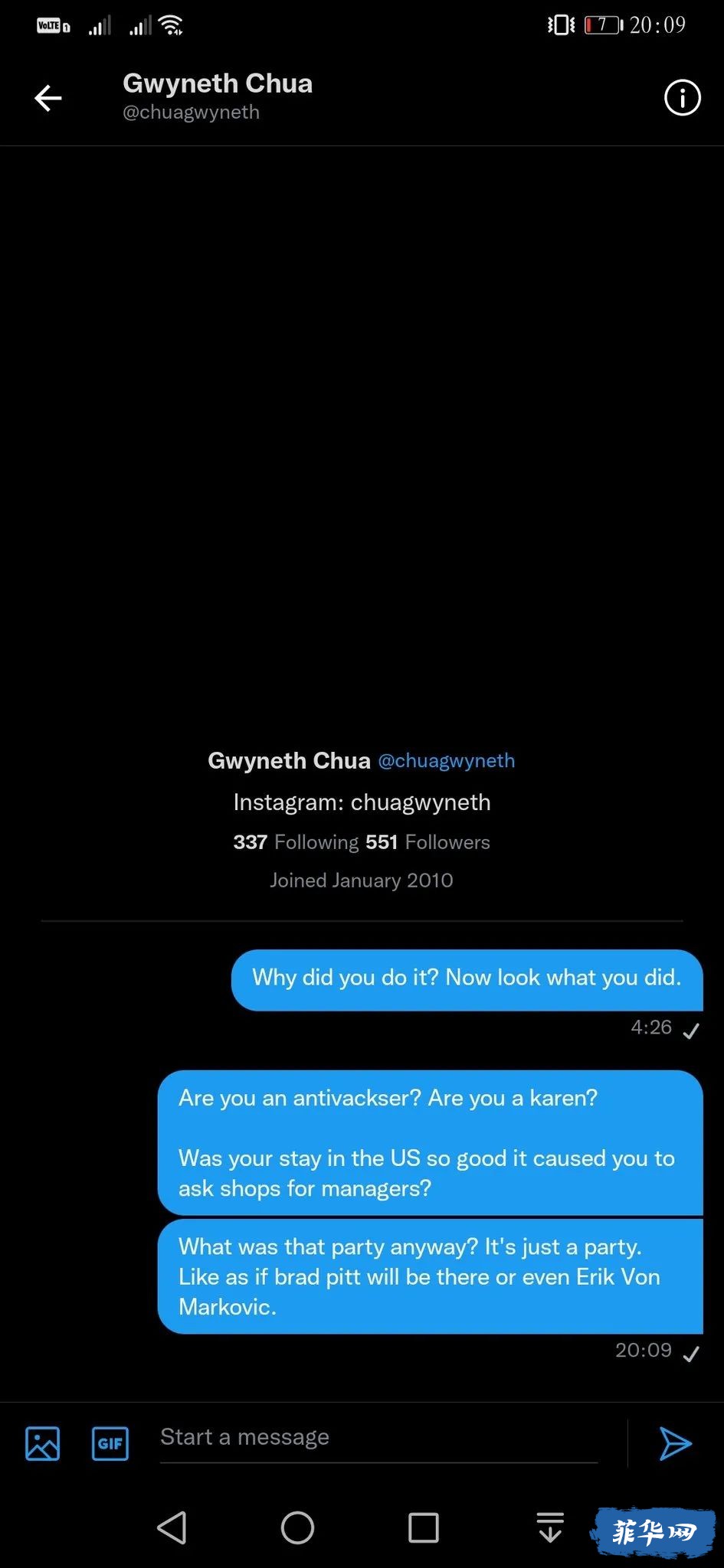This screenshot has width=724, height=1568.
Task: Focus the Start a message field
Action: (378, 1438)
